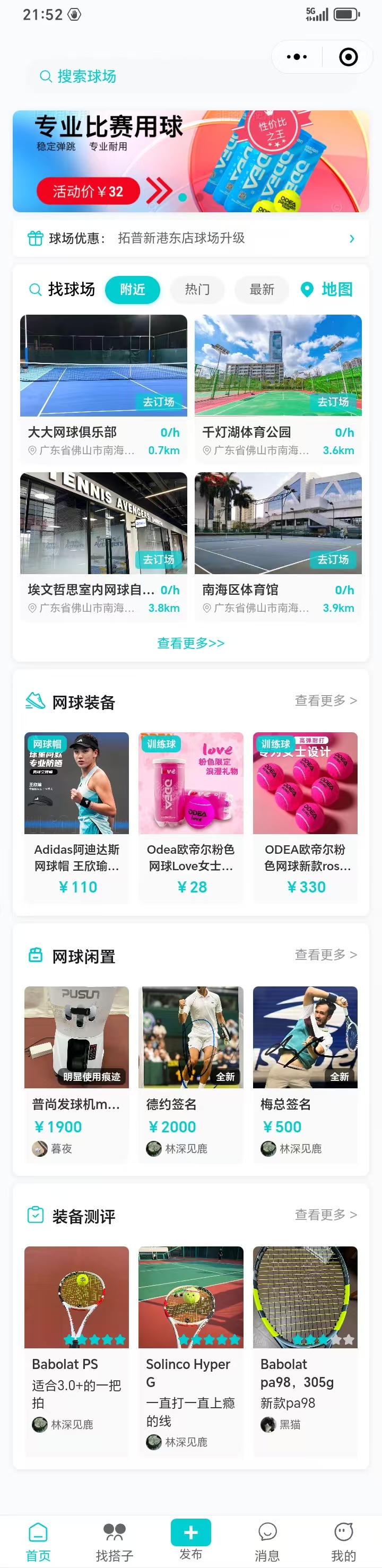This screenshot has width=382, height=1568.
Task: Switch to the 热门 courts tab
Action: (197, 290)
